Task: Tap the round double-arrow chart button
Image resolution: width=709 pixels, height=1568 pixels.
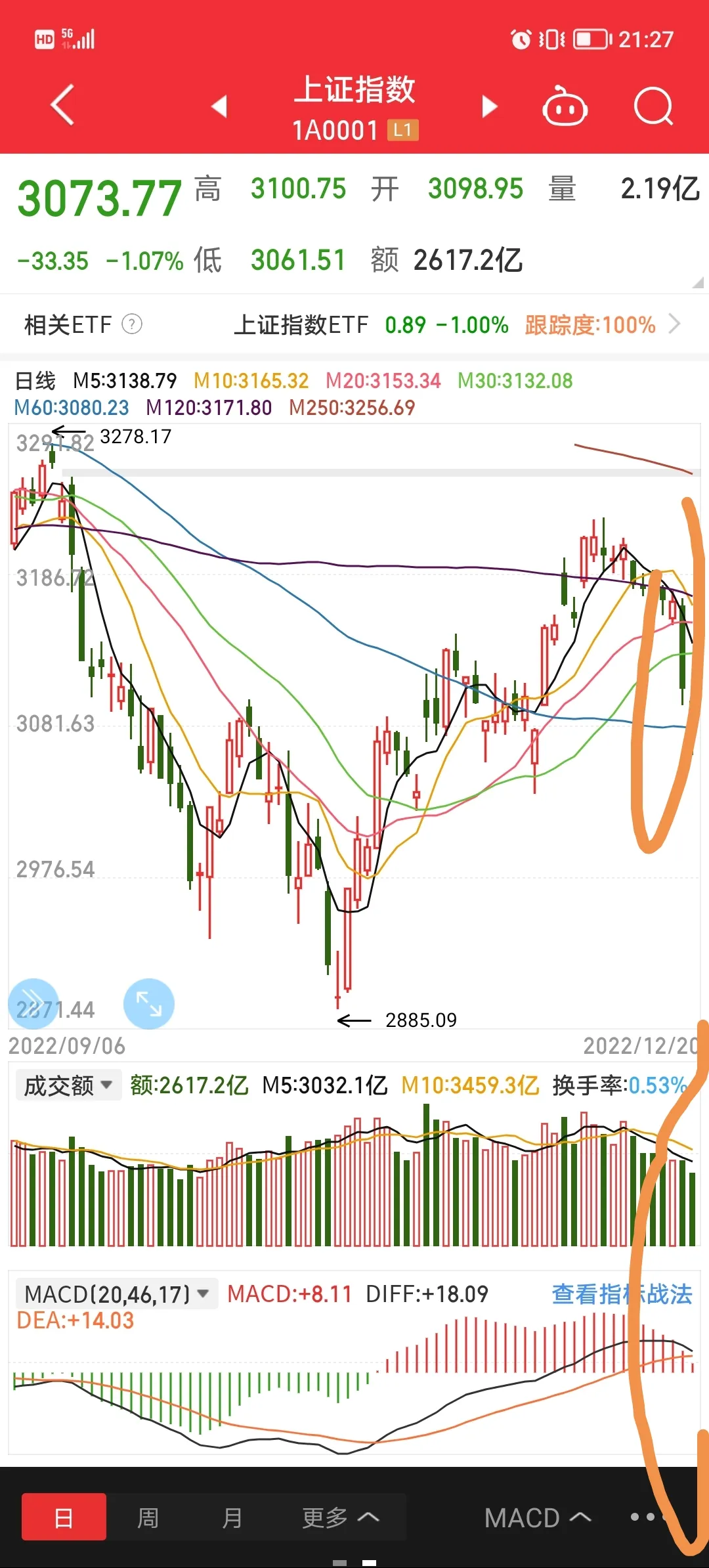Action: click(33, 1003)
